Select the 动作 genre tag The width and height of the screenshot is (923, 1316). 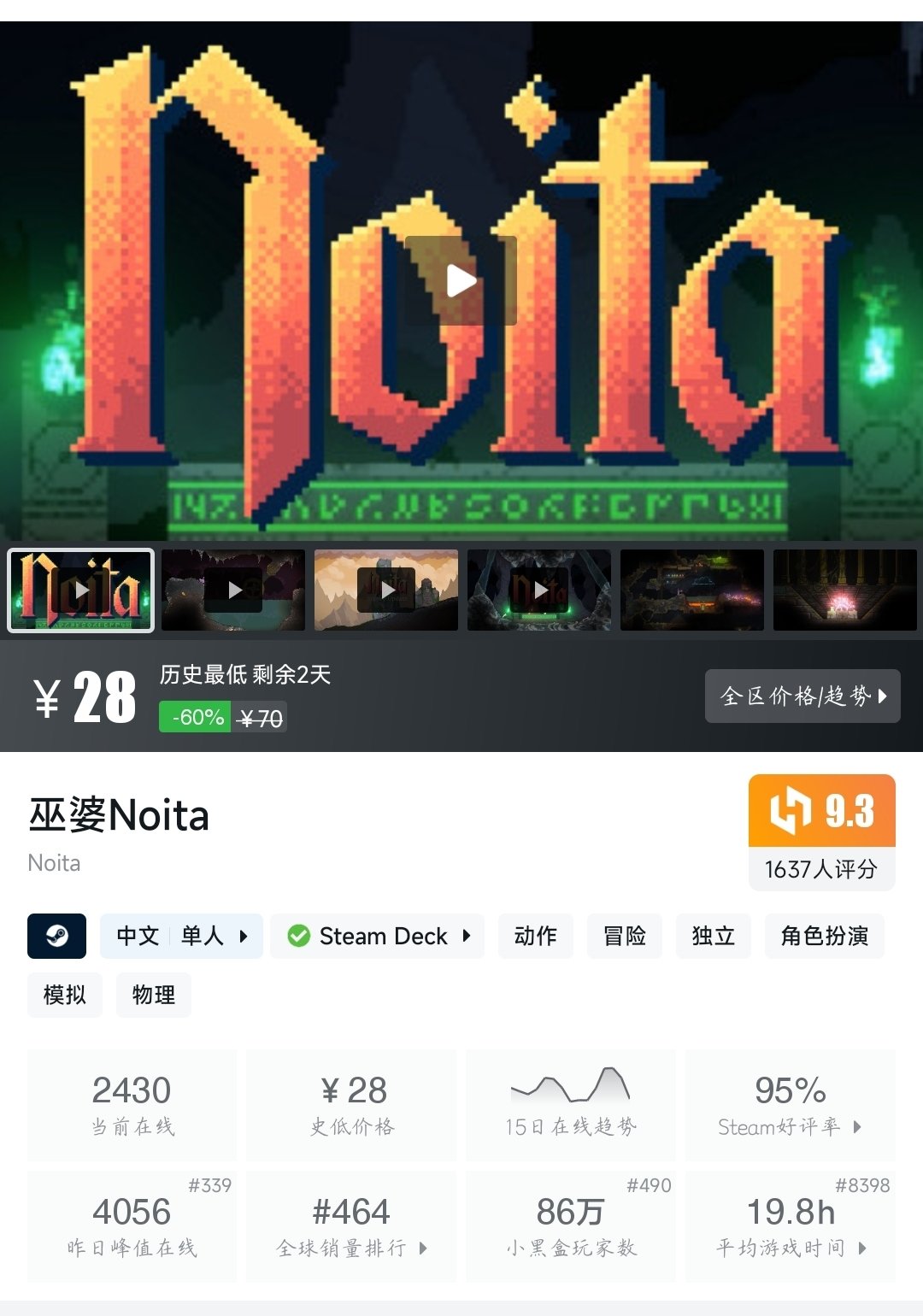click(536, 936)
